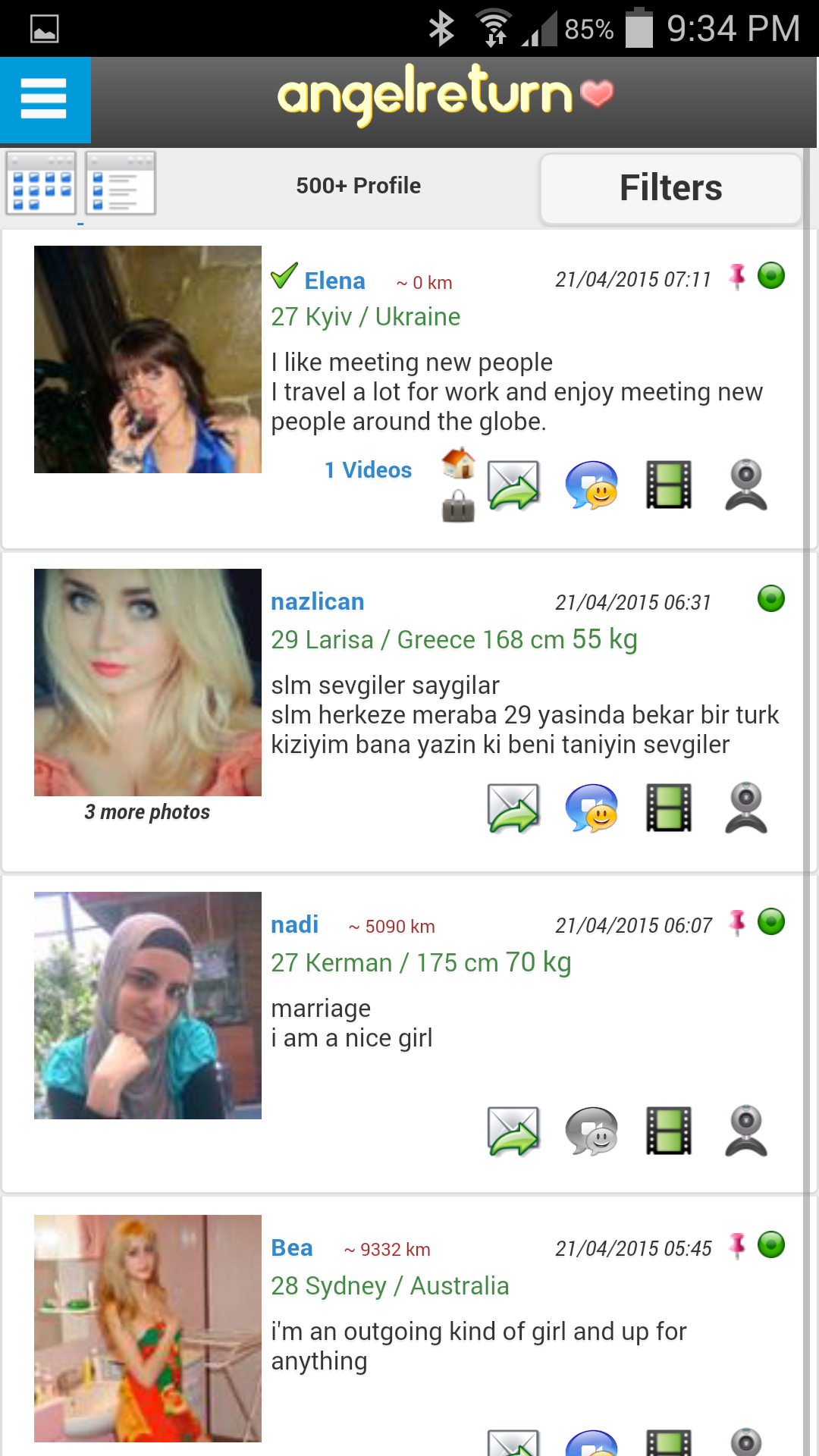Image resolution: width=819 pixels, height=1456 pixels.
Task: Send a message to nadi
Action: point(513,1131)
